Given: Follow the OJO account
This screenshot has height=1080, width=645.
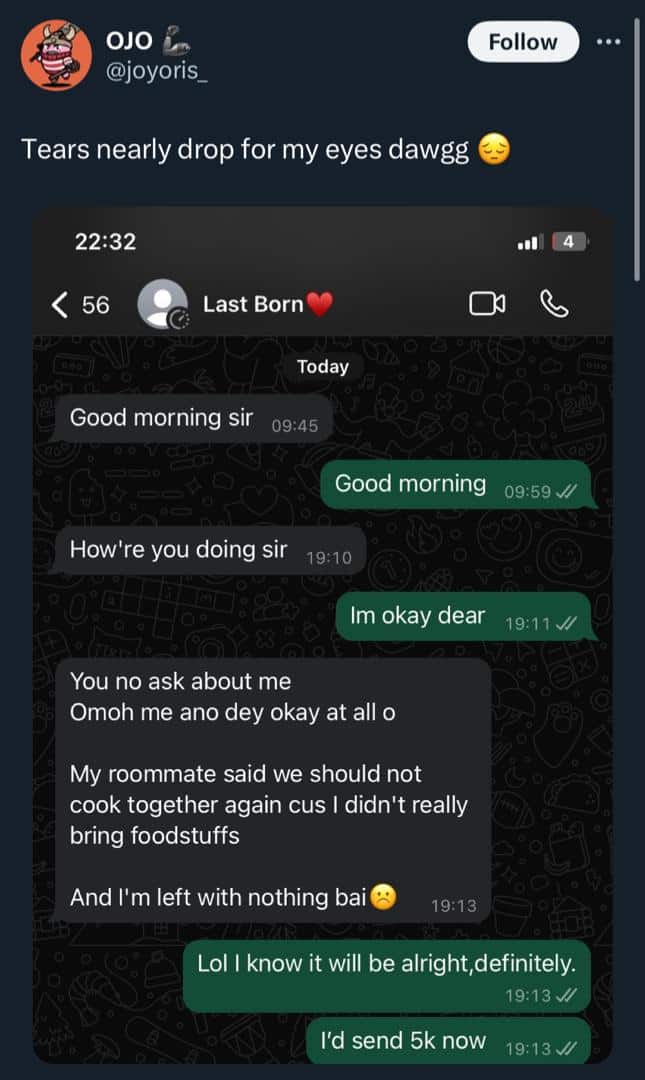Looking at the screenshot, I should 523,42.
